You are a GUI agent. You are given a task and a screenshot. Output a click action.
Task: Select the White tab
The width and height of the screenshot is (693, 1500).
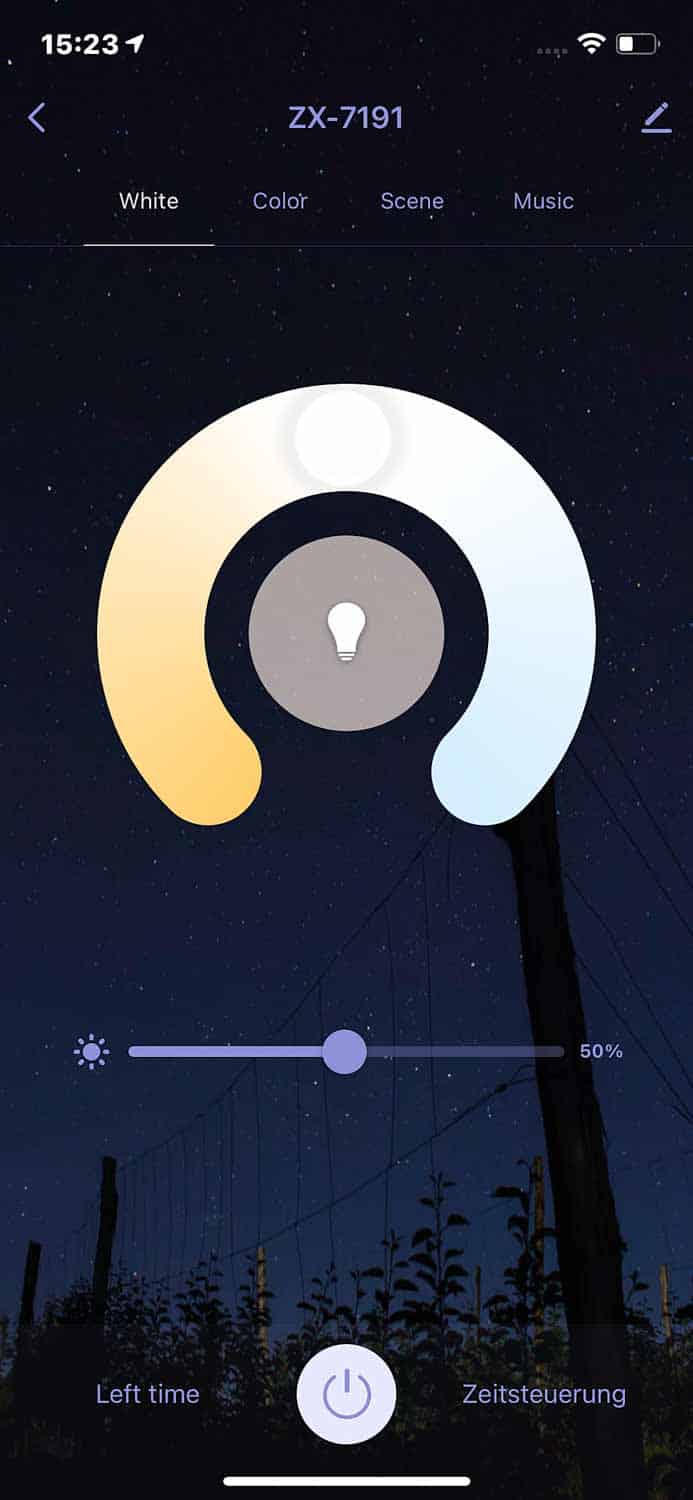click(149, 201)
